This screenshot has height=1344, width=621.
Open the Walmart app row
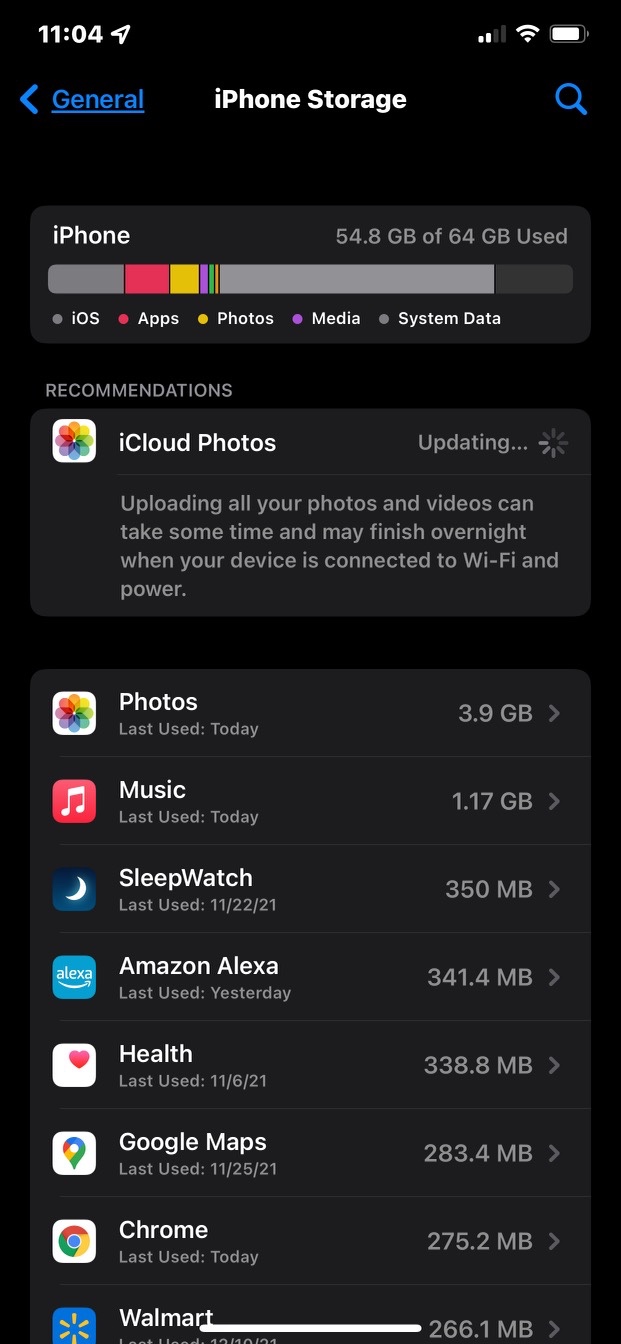pyautogui.click(x=310, y=1320)
